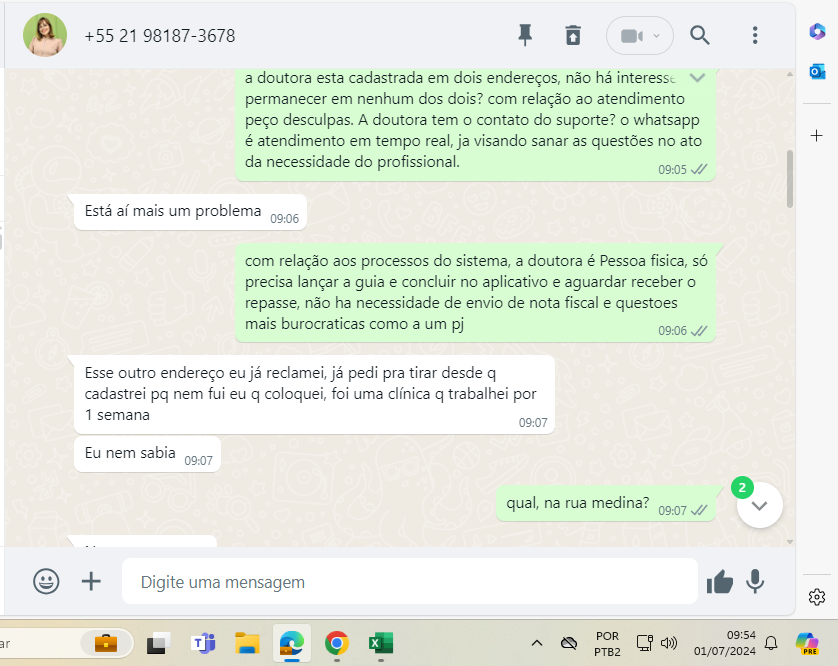The width and height of the screenshot is (838, 666).
Task: Record a voice message
Action: (756, 581)
